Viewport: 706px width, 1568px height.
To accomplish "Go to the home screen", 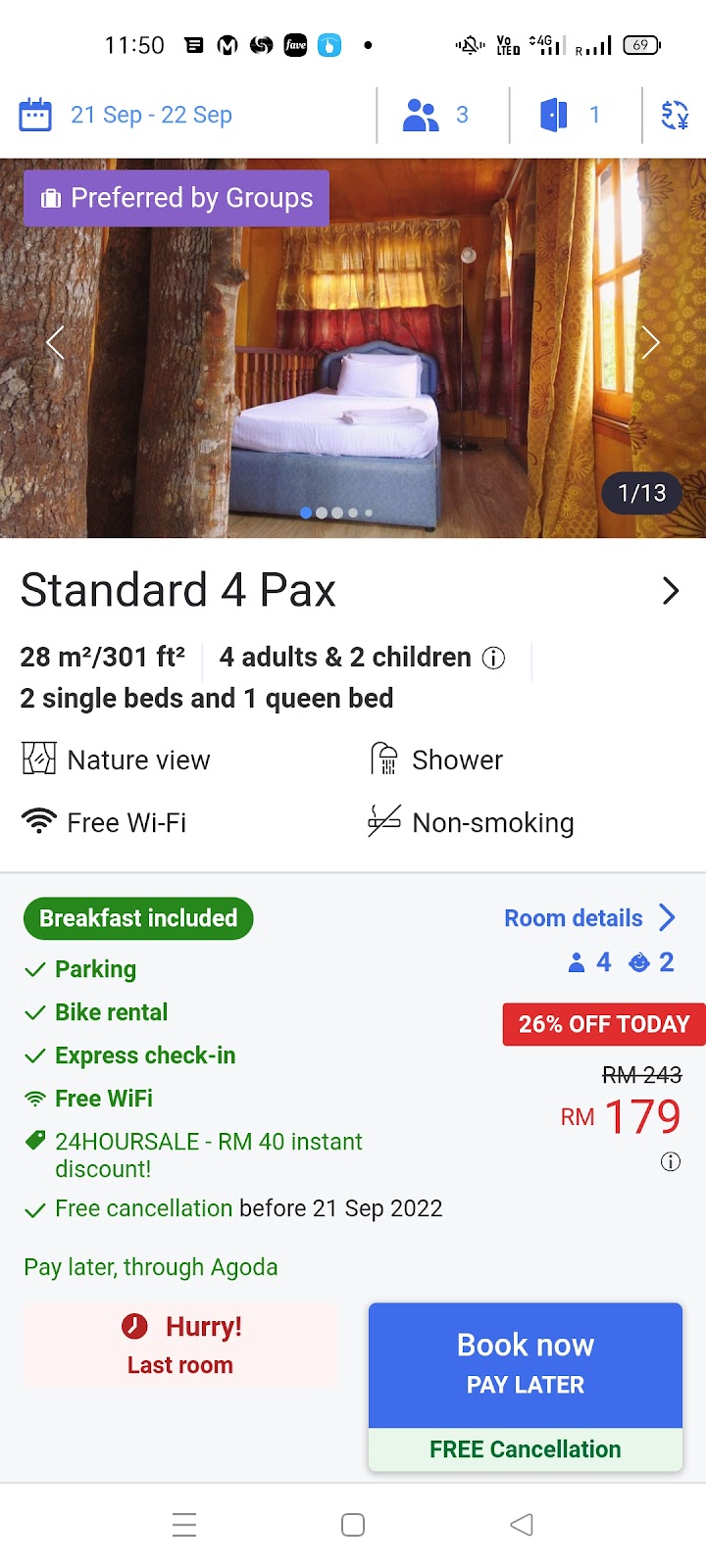I will coord(353,1525).
